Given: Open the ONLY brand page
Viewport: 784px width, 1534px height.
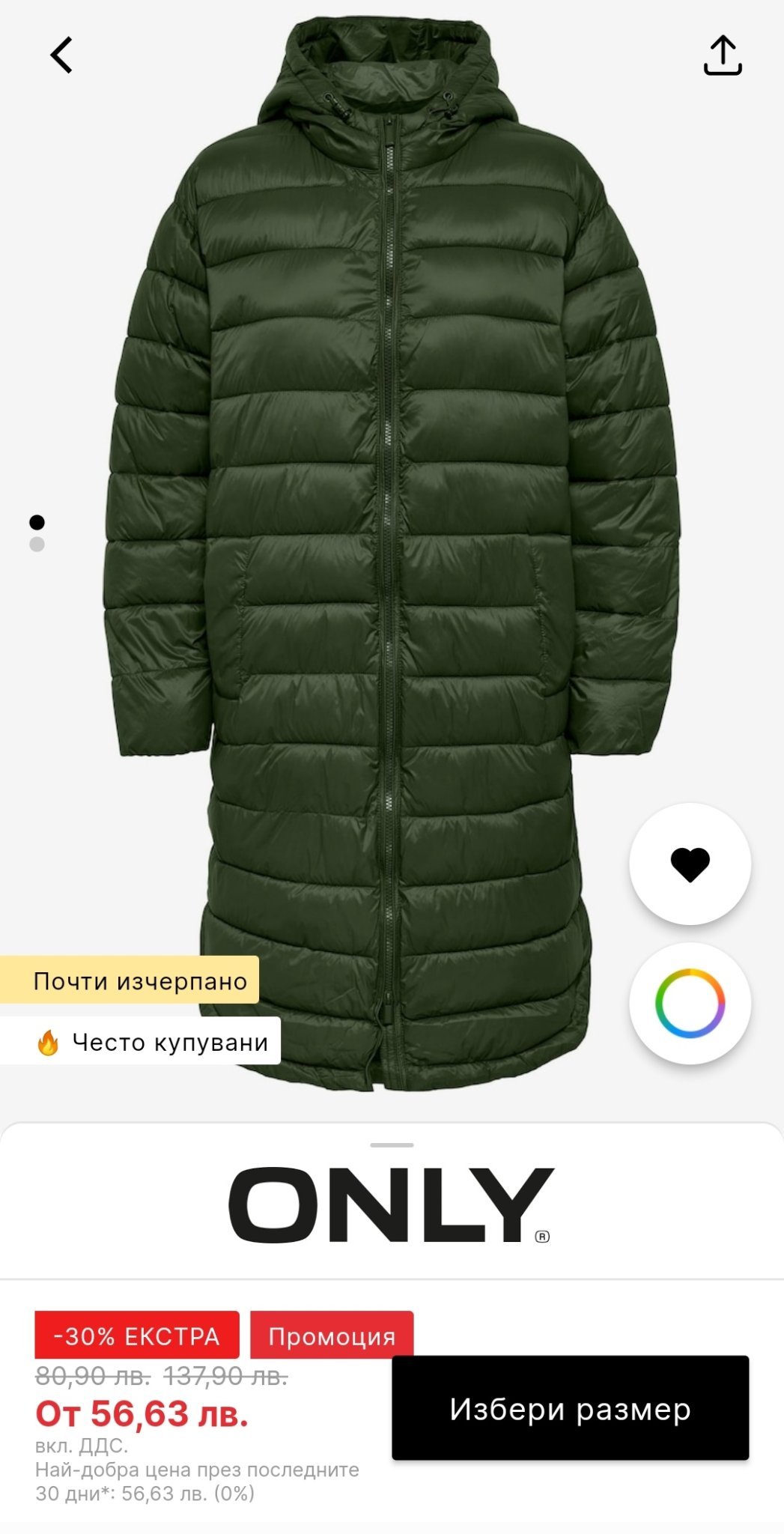Looking at the screenshot, I should [x=392, y=1205].
